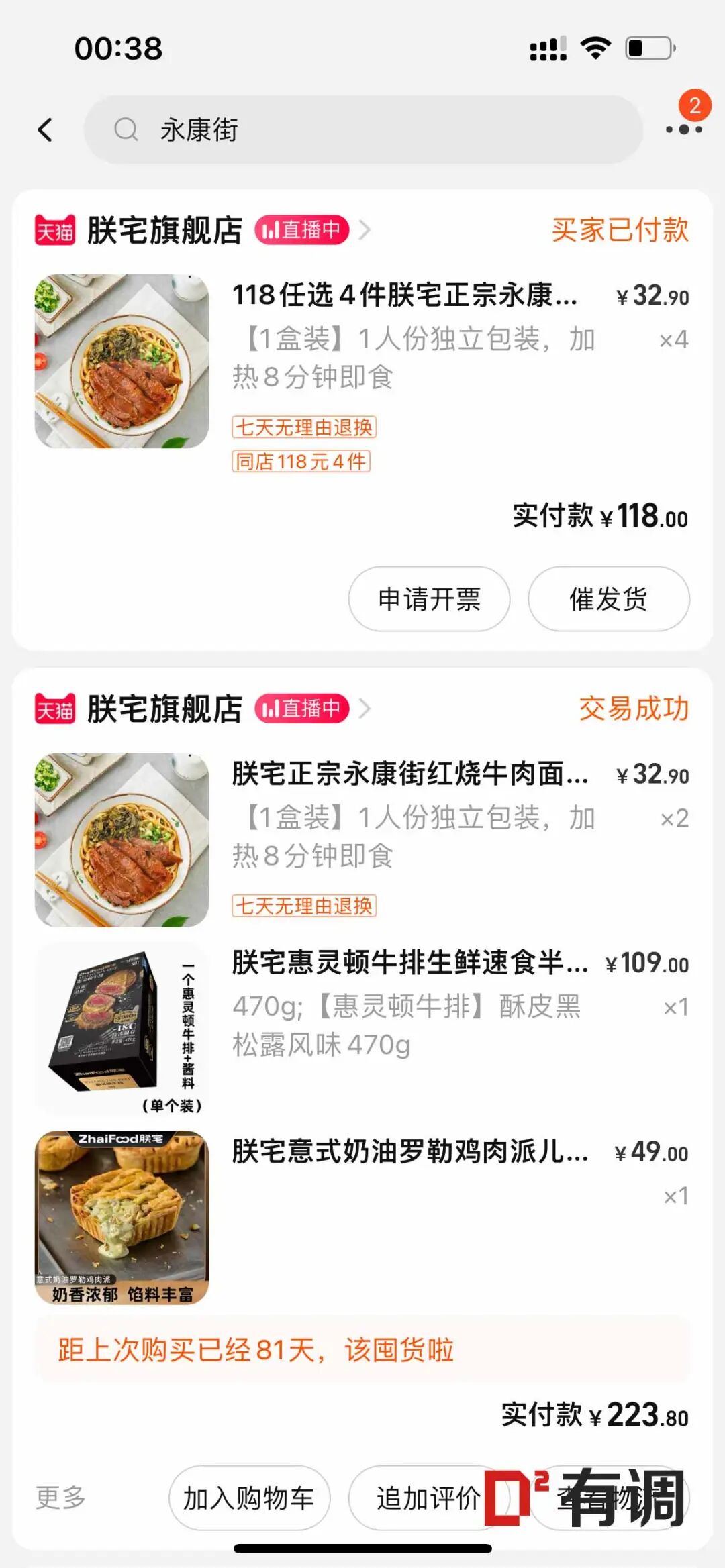Tap 加入购物车 button
The height and width of the screenshot is (1568, 725).
pyautogui.click(x=249, y=1498)
